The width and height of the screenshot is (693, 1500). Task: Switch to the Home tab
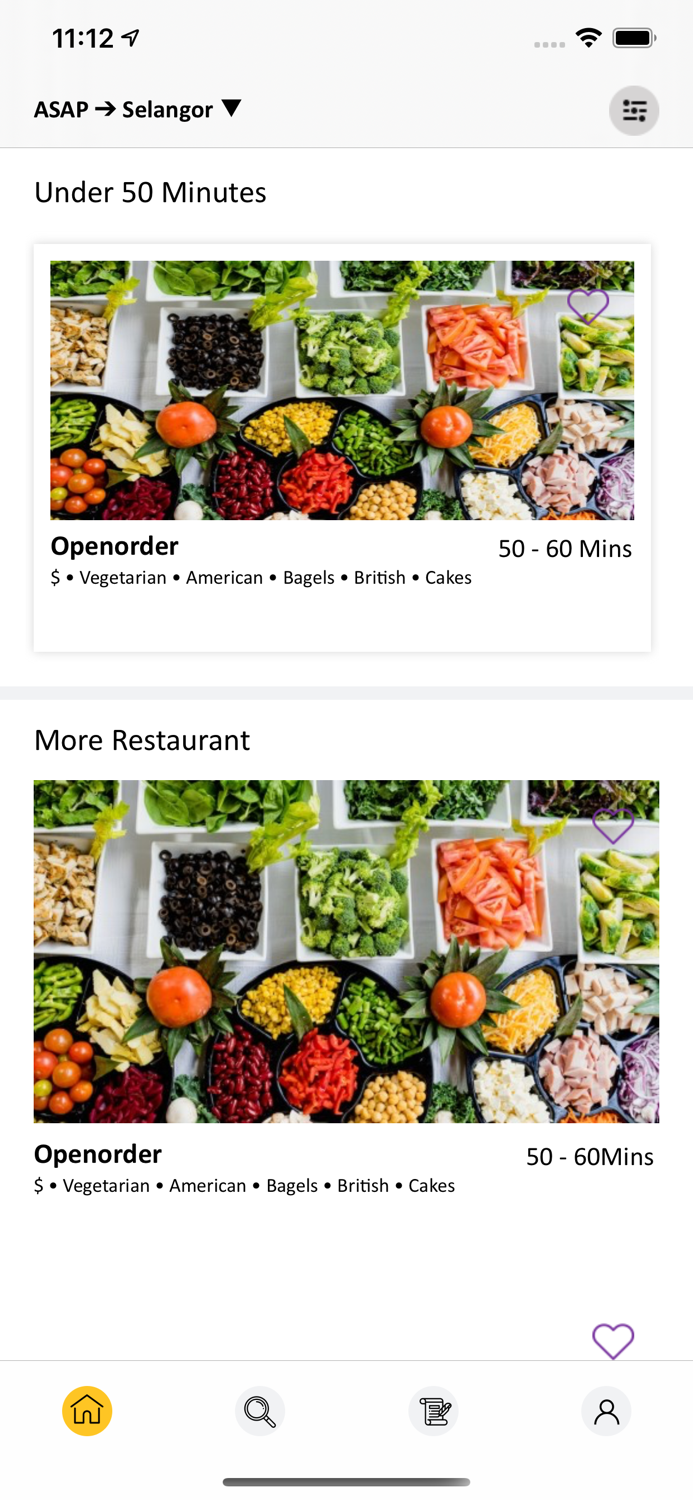point(87,1410)
